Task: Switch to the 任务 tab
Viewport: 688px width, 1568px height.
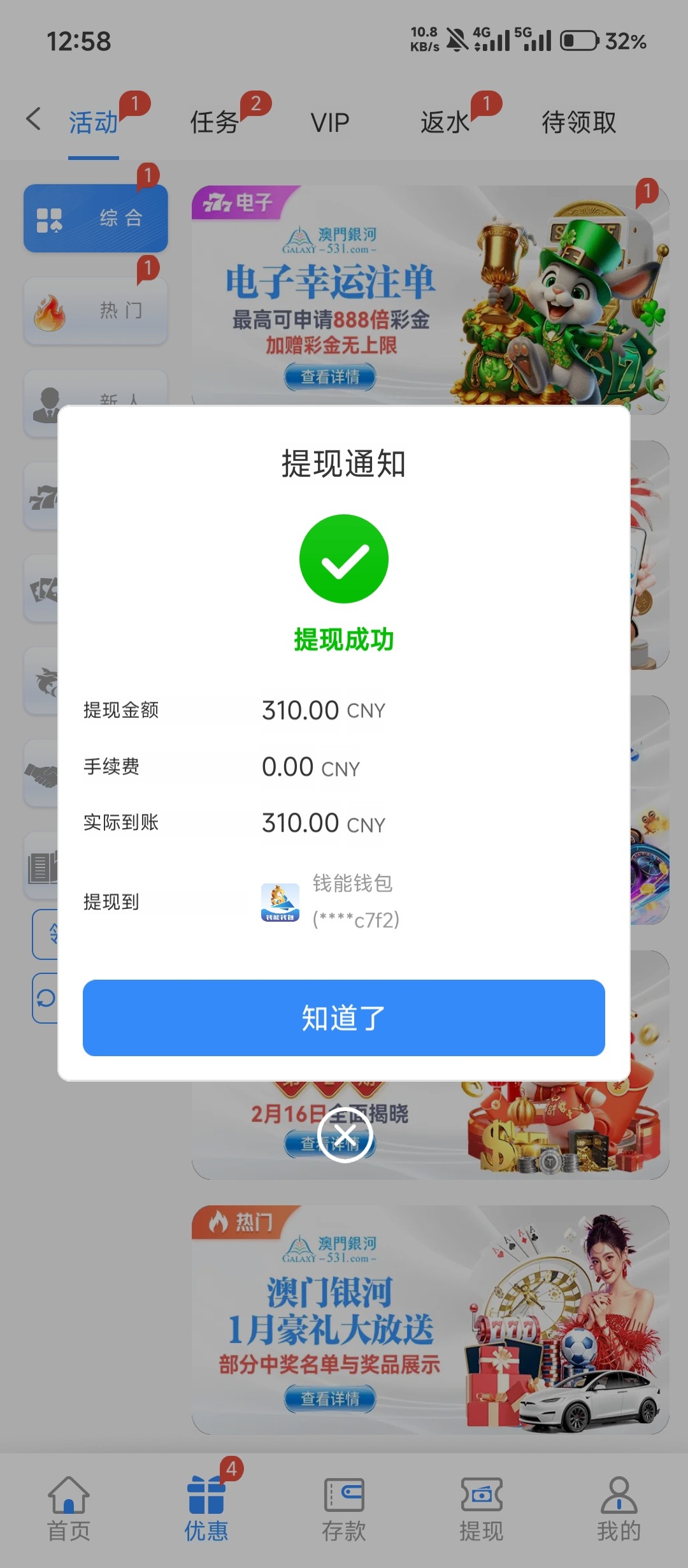Action: [215, 122]
